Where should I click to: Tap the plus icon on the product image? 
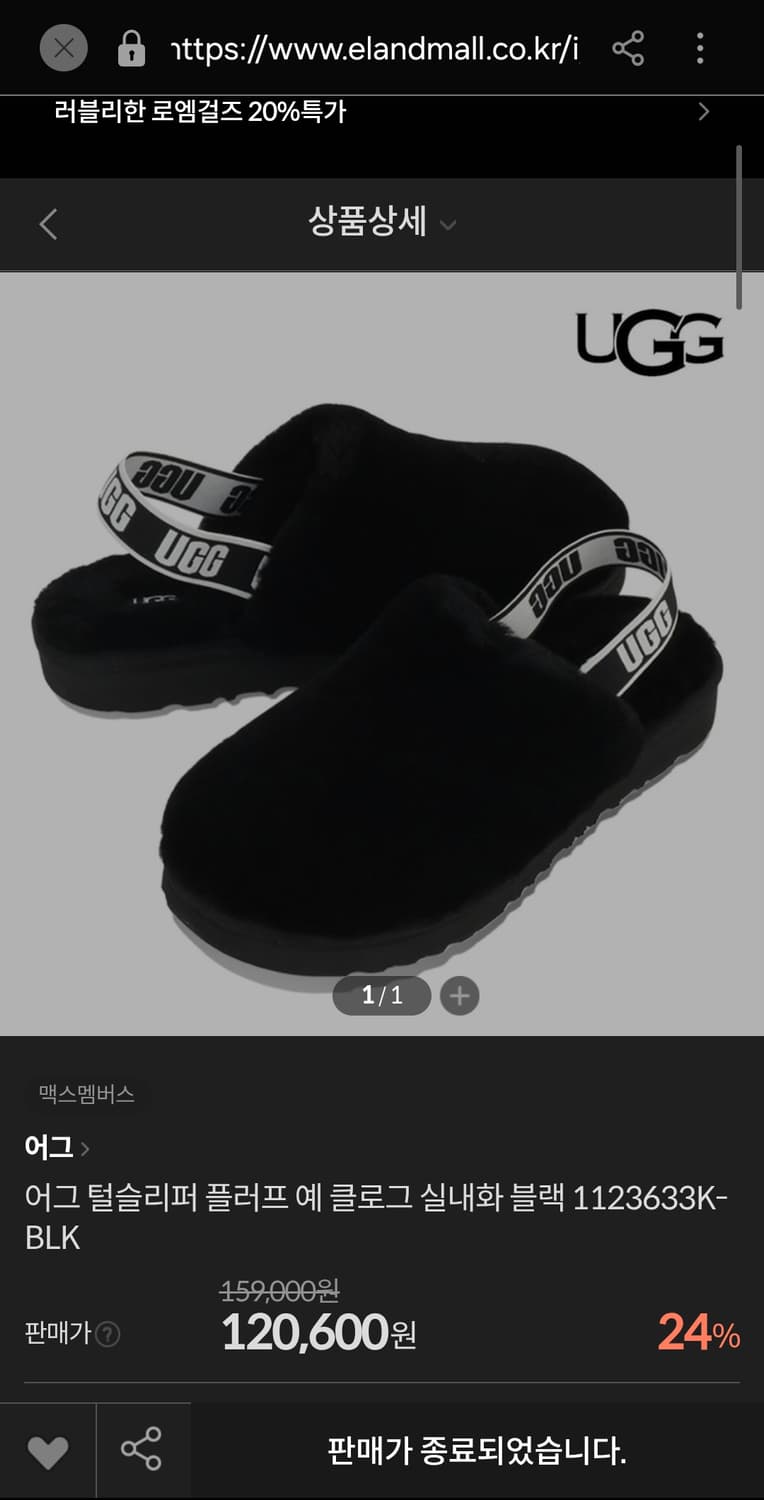459,995
